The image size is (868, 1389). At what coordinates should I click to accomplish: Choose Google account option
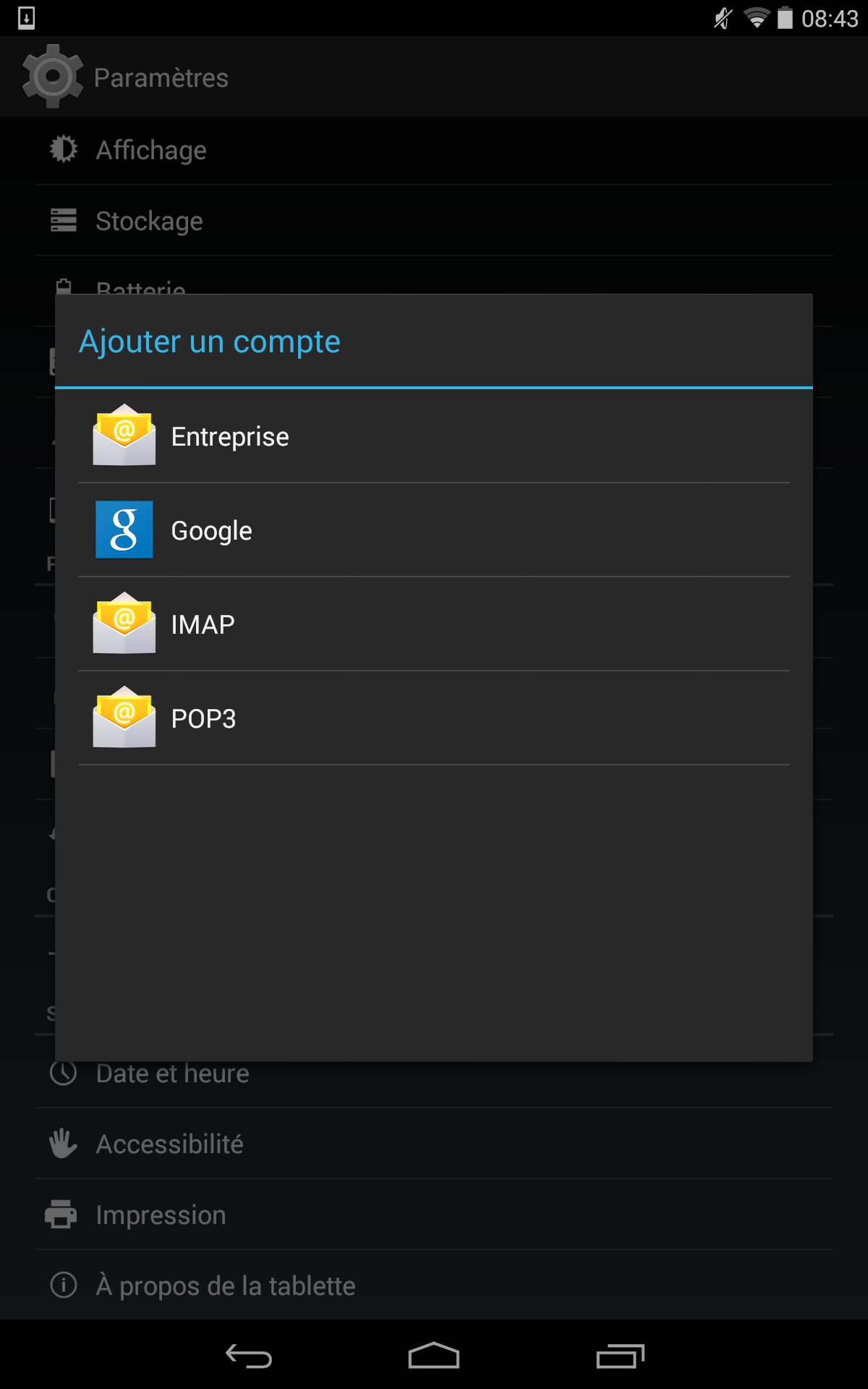[x=434, y=530]
